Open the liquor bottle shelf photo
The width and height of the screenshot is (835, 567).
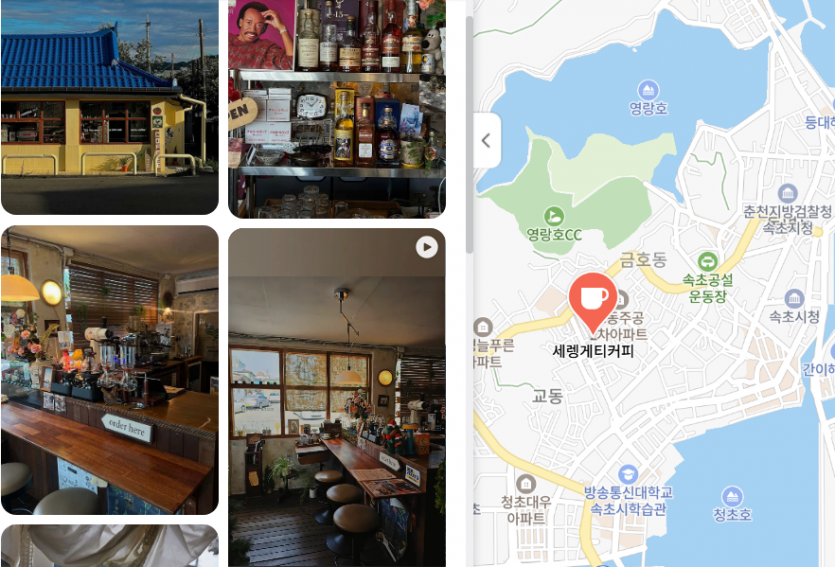337,107
